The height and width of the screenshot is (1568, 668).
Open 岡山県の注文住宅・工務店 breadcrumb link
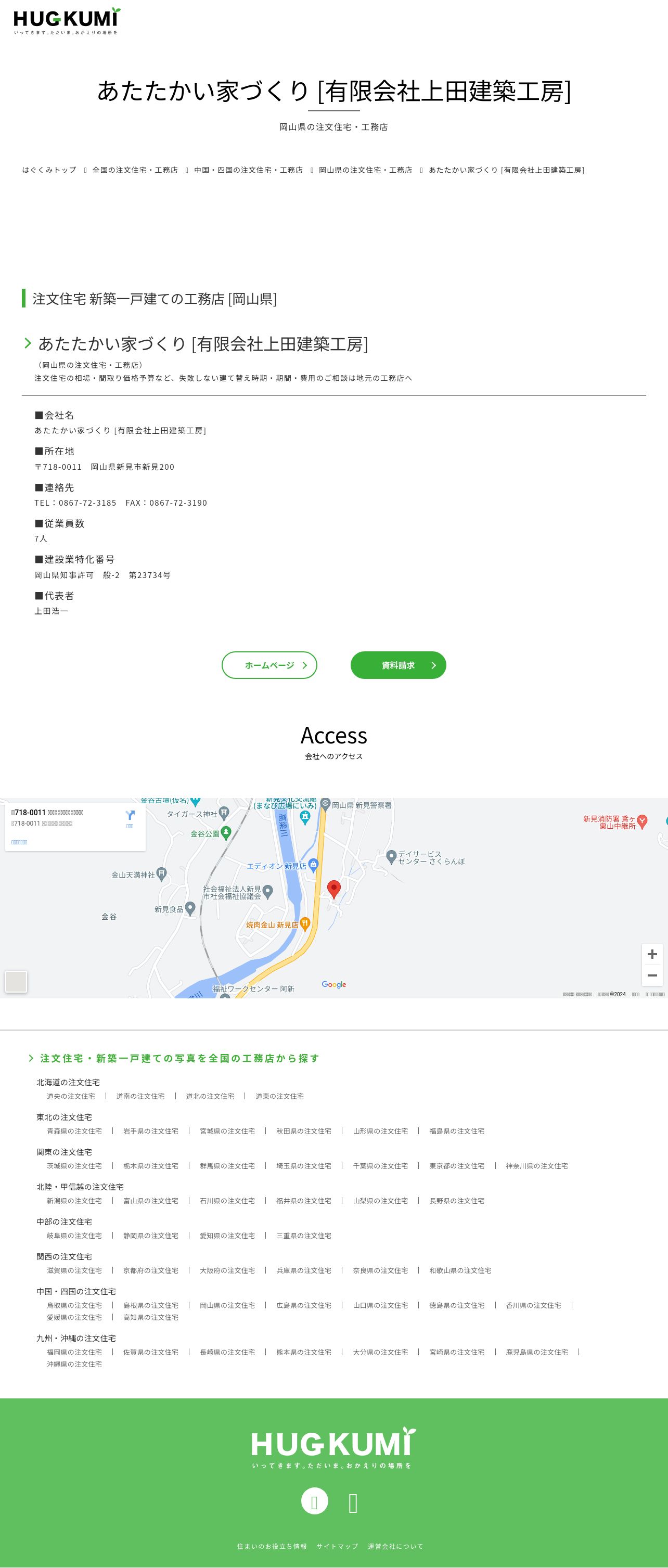(365, 170)
